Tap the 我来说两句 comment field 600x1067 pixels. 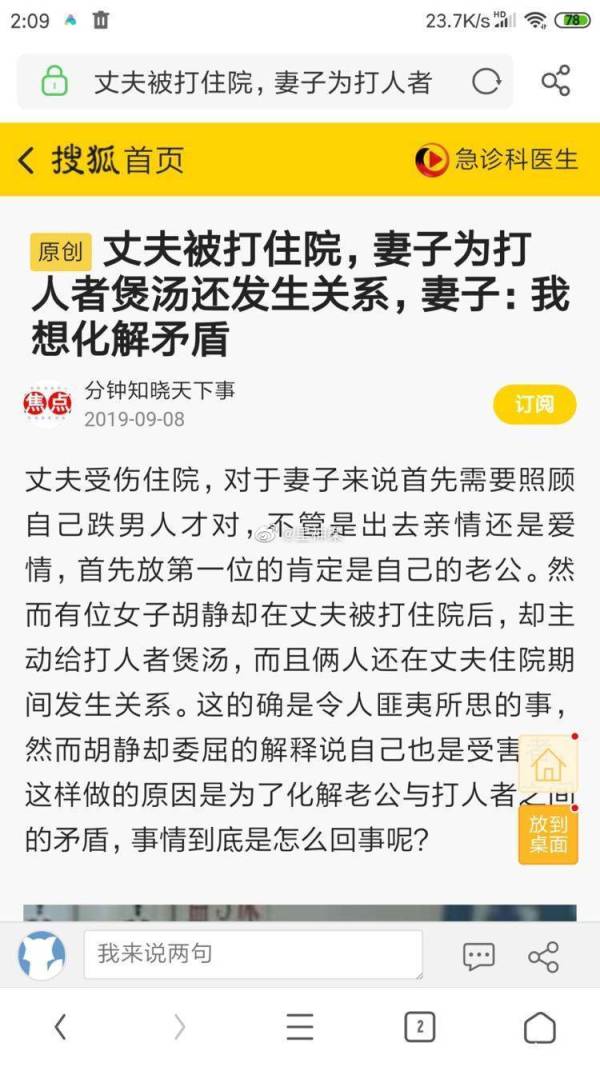[x=253, y=954]
